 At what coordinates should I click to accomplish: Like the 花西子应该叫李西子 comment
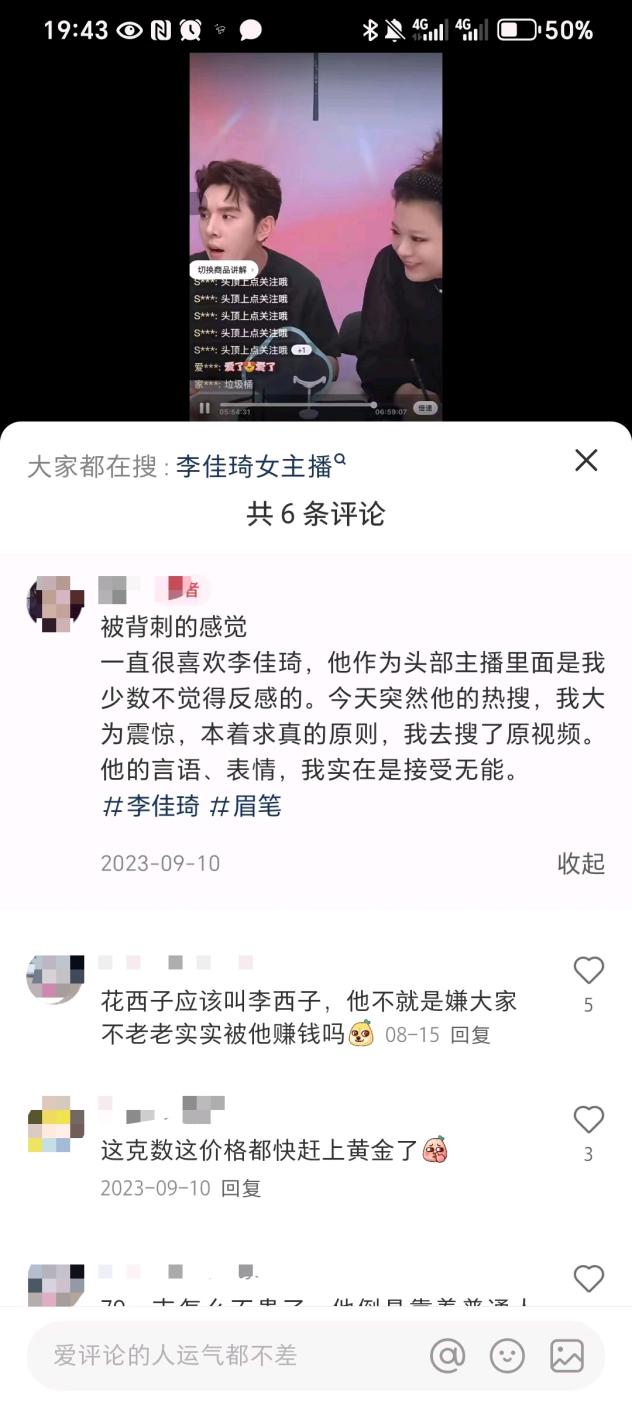(x=588, y=970)
